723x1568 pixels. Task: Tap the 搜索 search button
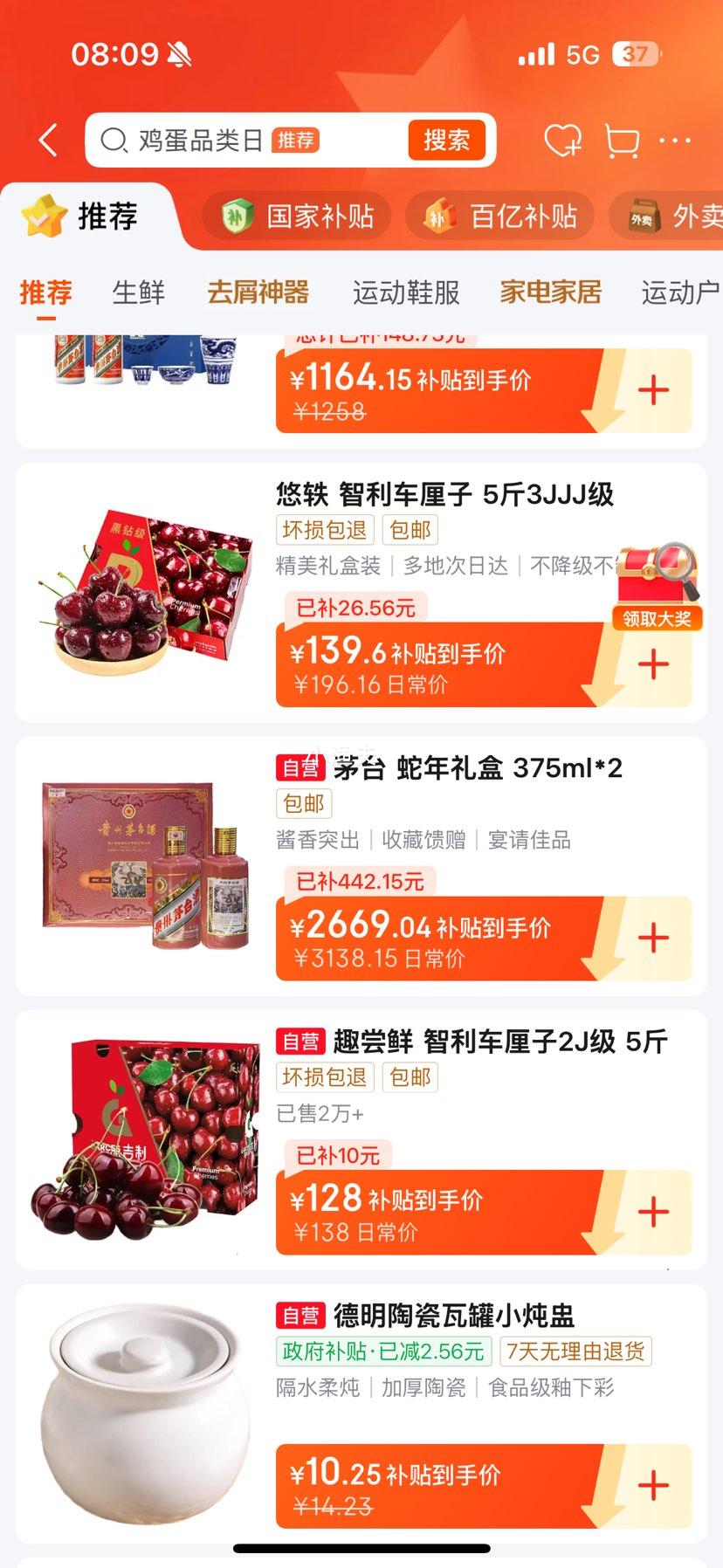pyautogui.click(x=446, y=140)
